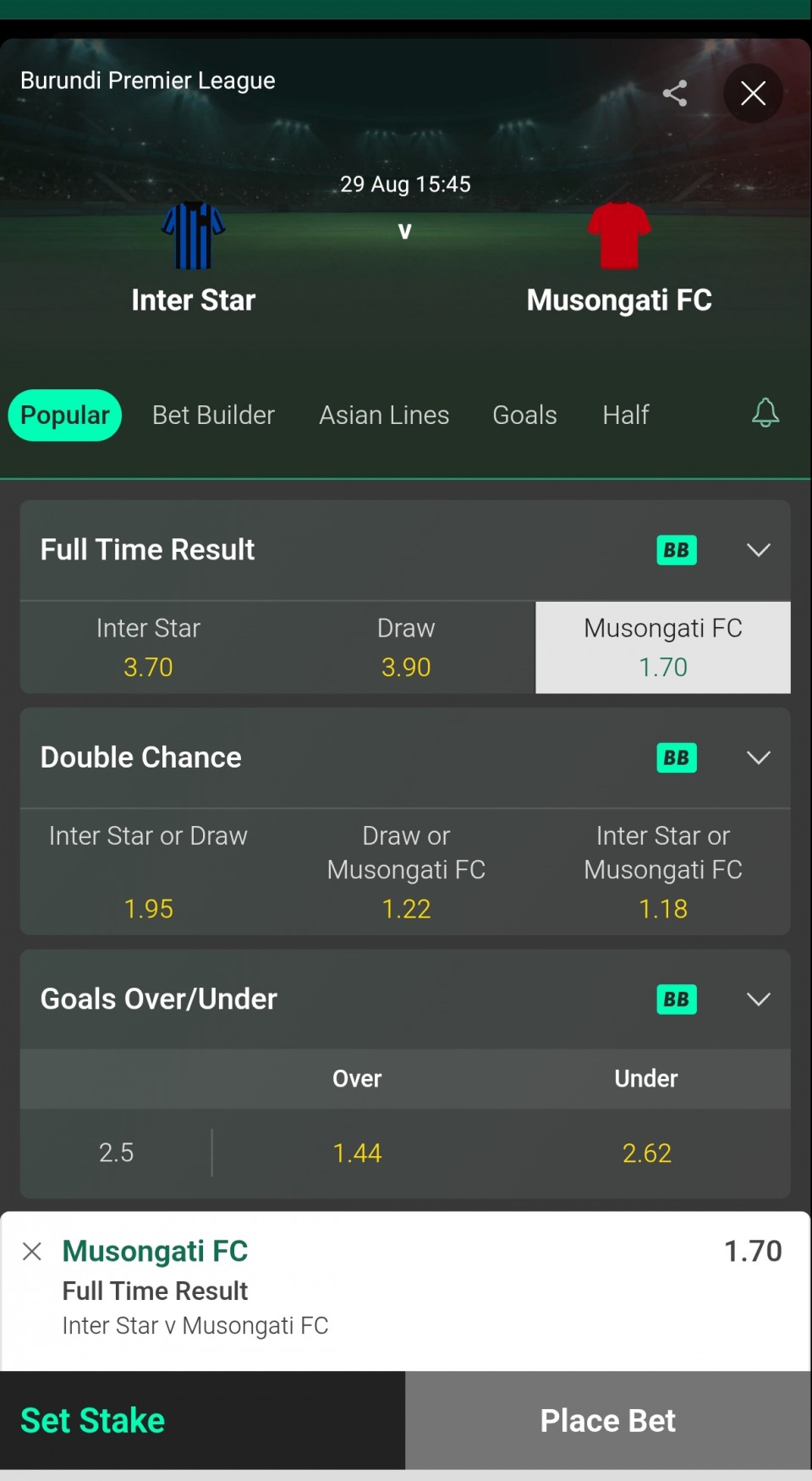The height and width of the screenshot is (1481, 812).
Task: Select Inter Star to win at 3.70
Action: click(x=149, y=647)
